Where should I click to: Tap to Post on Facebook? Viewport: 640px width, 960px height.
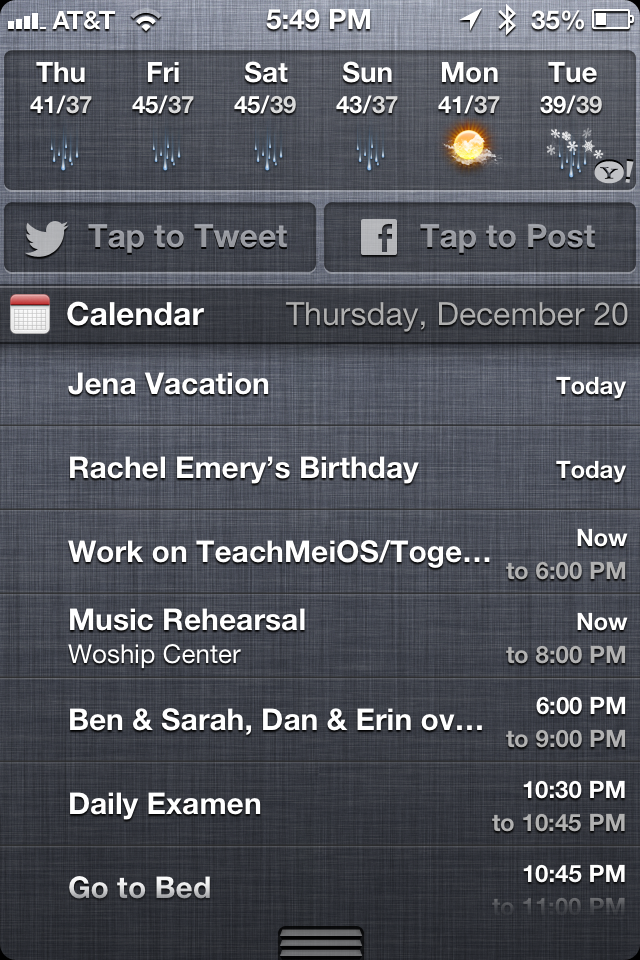click(480, 238)
